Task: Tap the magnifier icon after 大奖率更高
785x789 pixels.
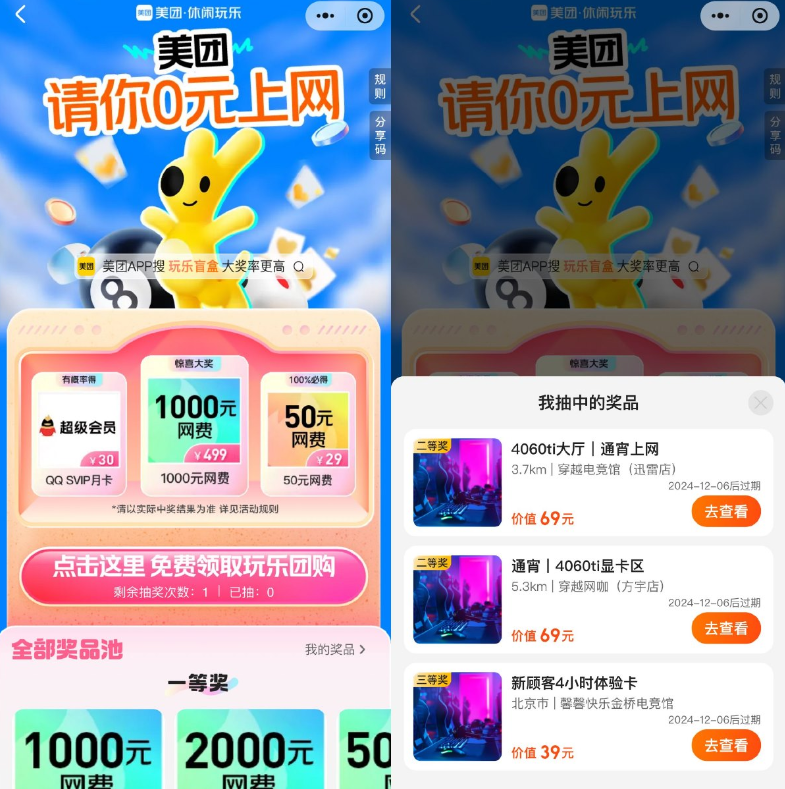Action: (298, 266)
